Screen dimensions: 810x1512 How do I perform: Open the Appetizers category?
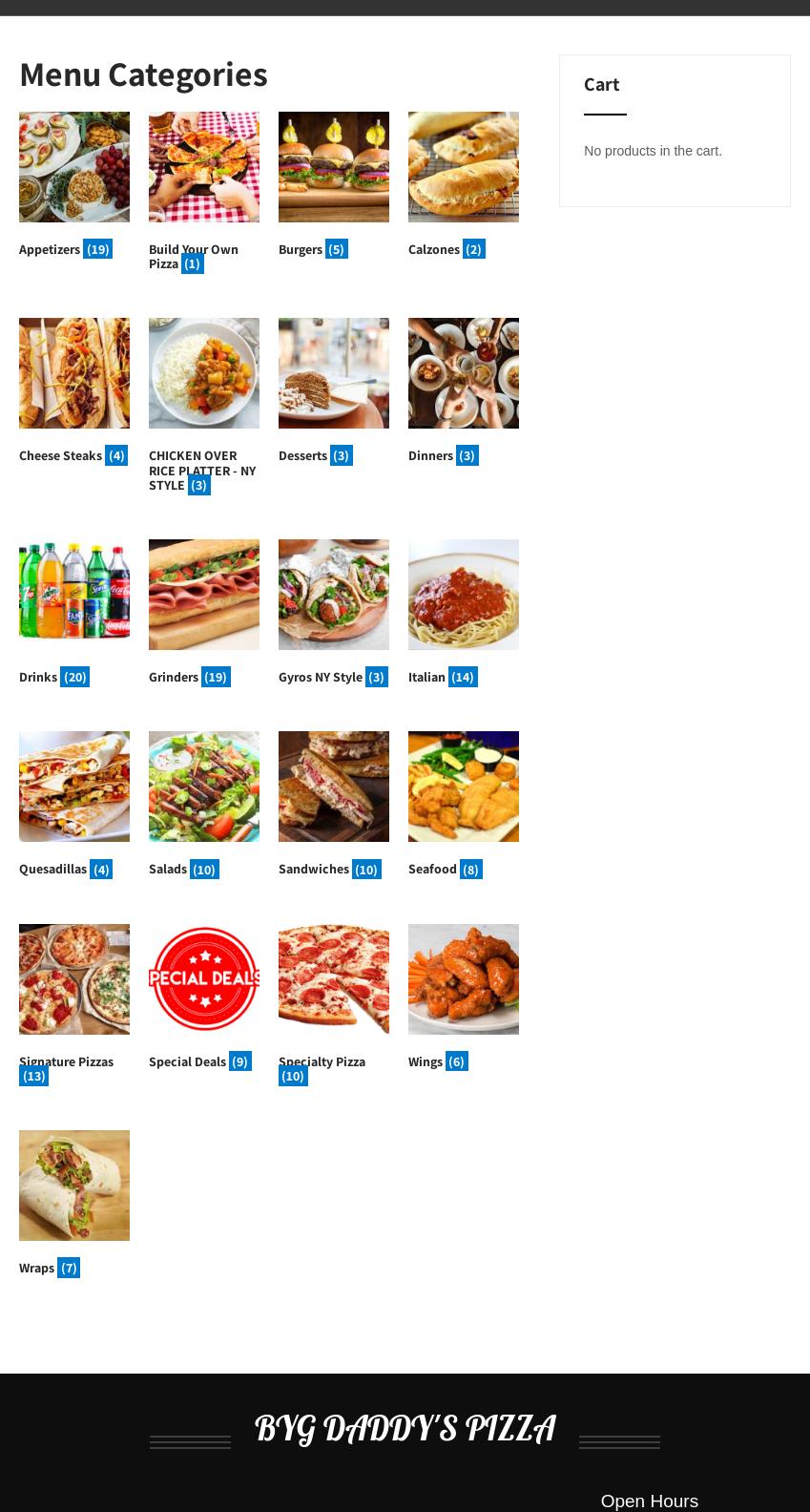tap(74, 167)
